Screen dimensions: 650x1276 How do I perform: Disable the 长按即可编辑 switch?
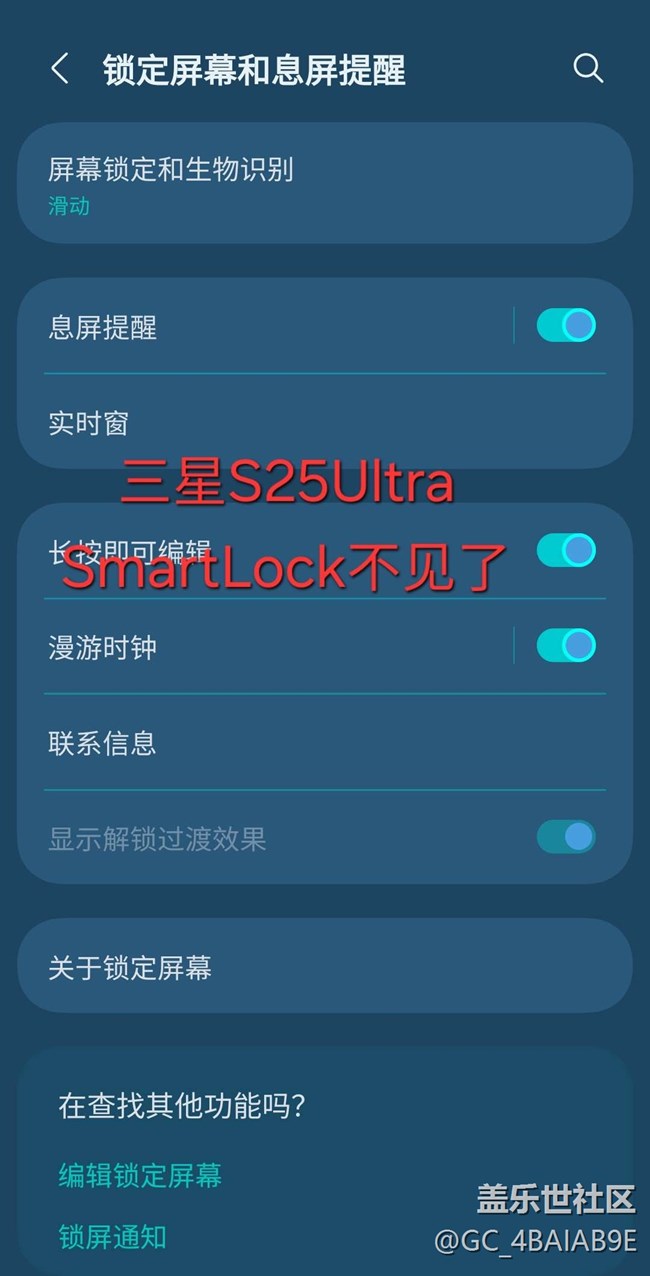(566, 550)
